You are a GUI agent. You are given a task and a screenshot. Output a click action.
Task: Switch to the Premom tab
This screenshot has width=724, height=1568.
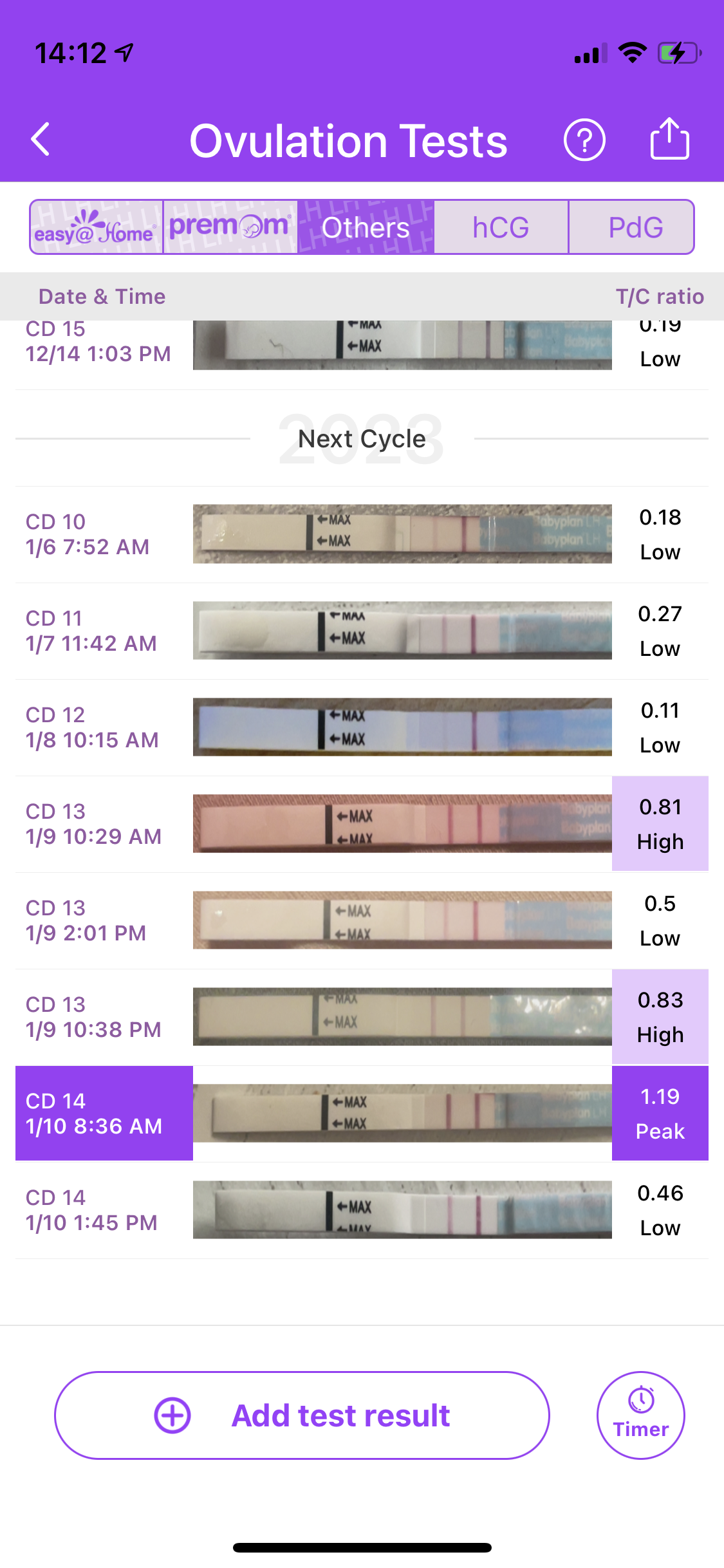[x=230, y=227]
